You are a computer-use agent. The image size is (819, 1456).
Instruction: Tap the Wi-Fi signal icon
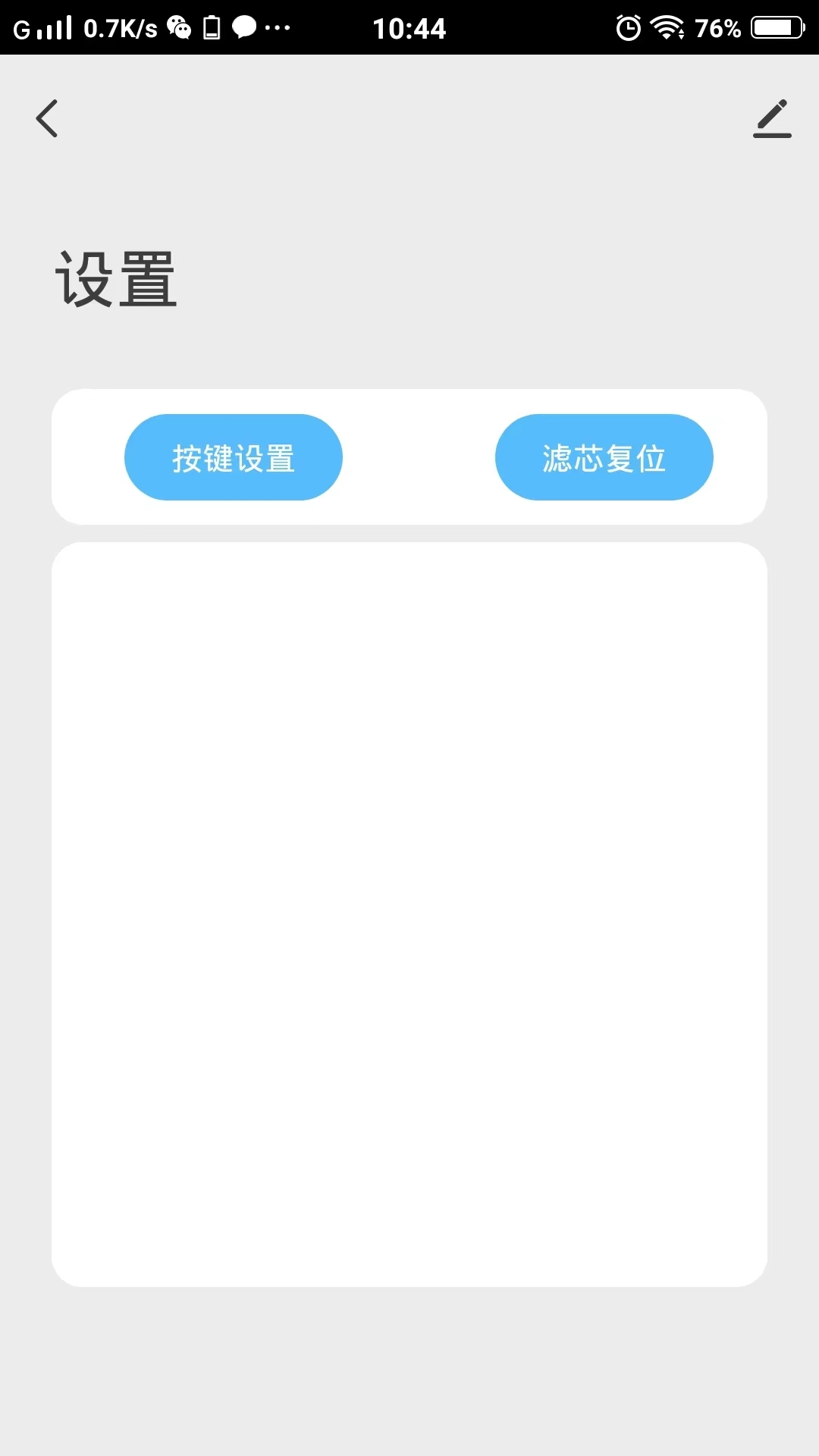[667, 28]
